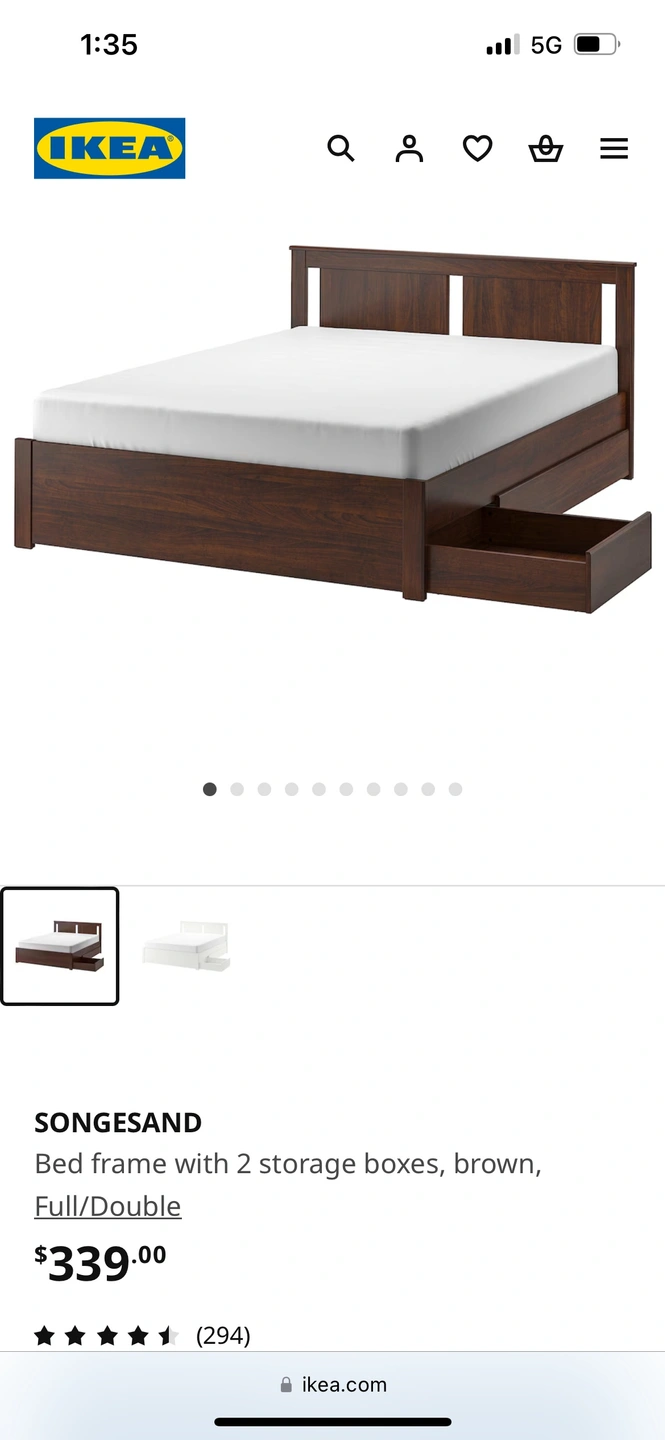Image resolution: width=665 pixels, height=1440 pixels.
Task: Open the shopping basket
Action: tap(545, 149)
